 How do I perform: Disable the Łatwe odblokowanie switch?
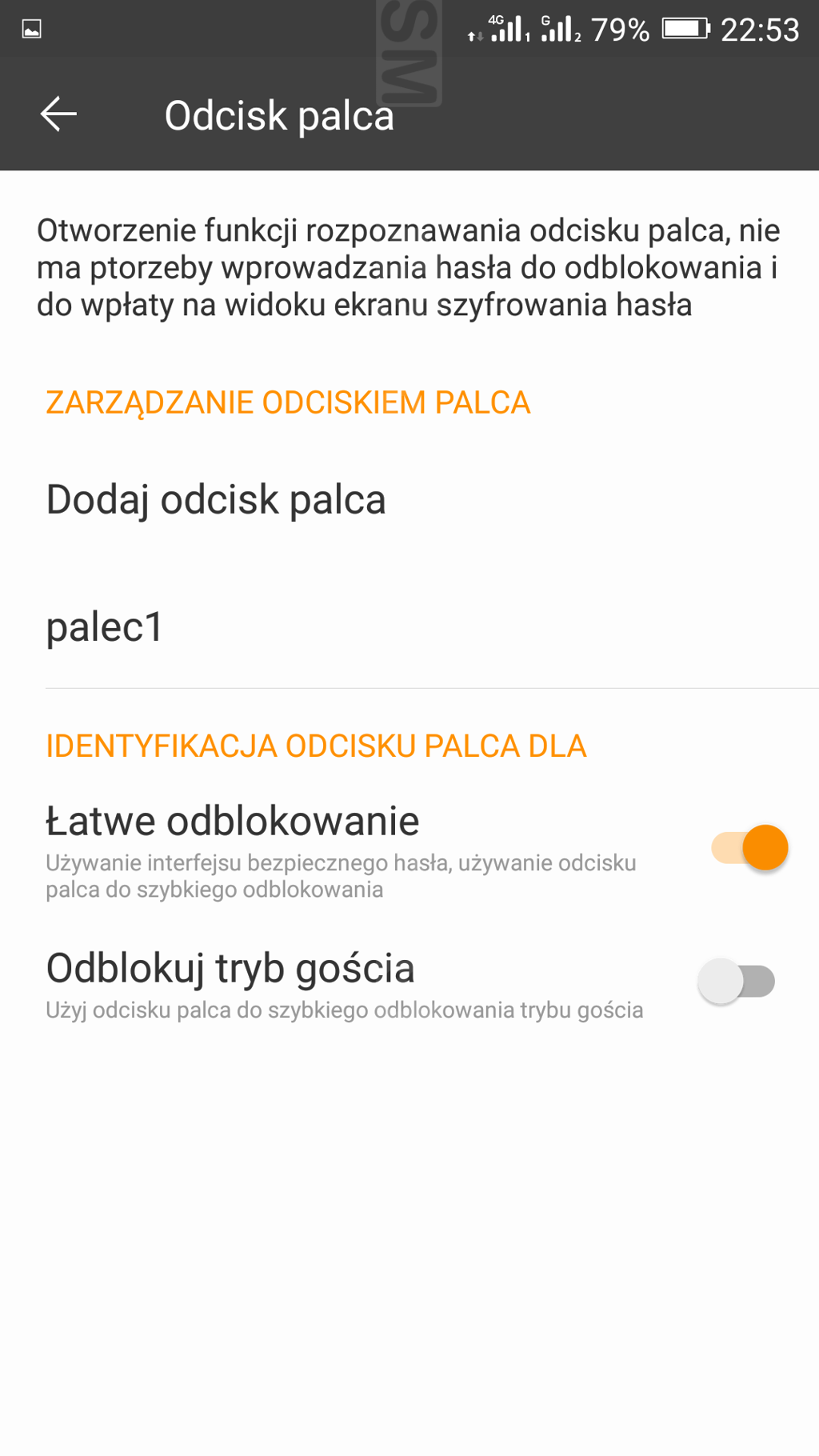749,848
